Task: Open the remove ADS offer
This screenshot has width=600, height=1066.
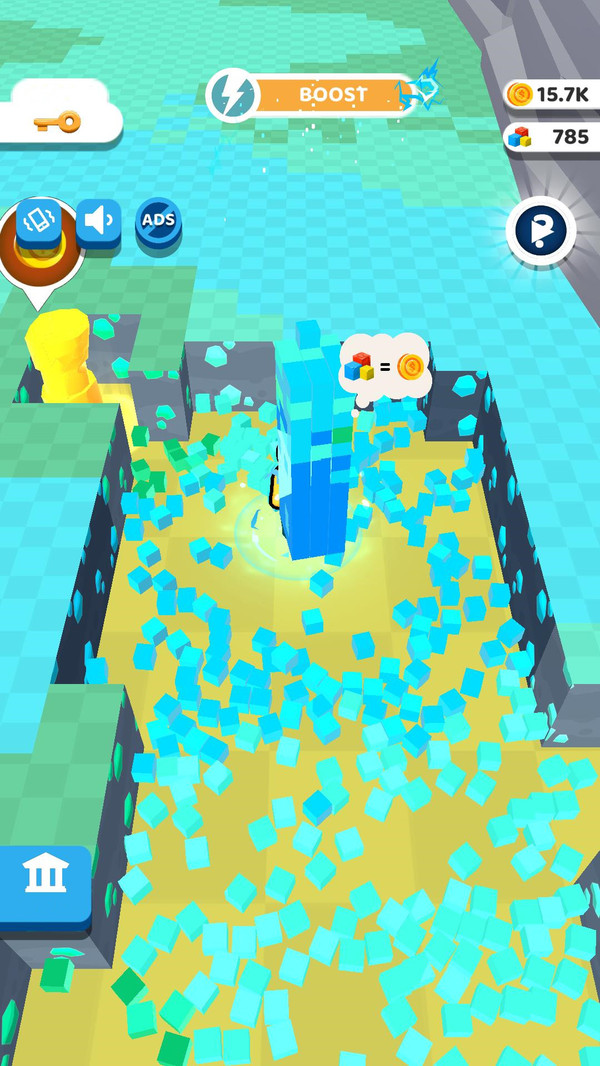Action: tap(158, 221)
